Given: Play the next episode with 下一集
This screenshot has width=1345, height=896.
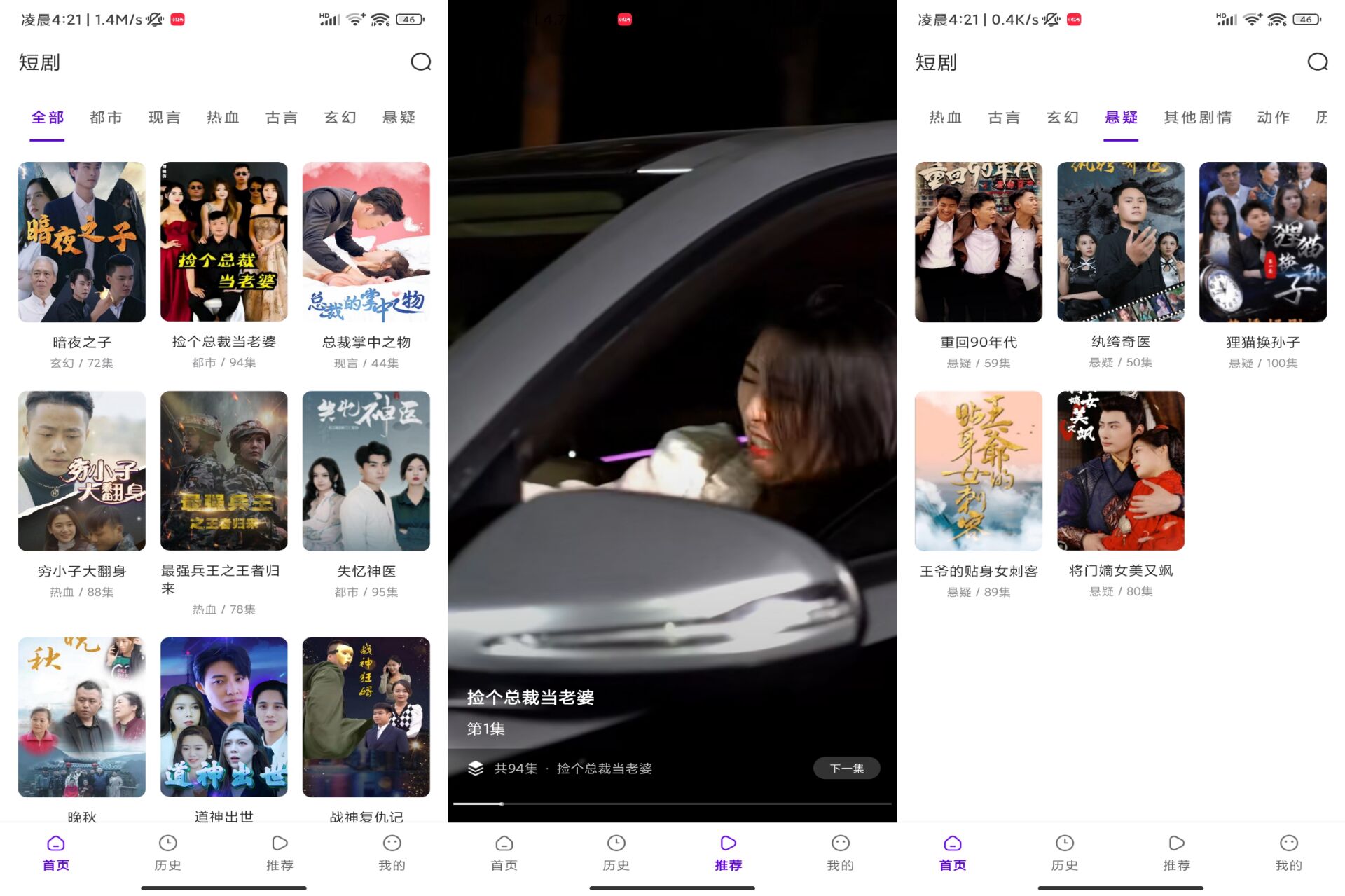Looking at the screenshot, I should point(846,769).
